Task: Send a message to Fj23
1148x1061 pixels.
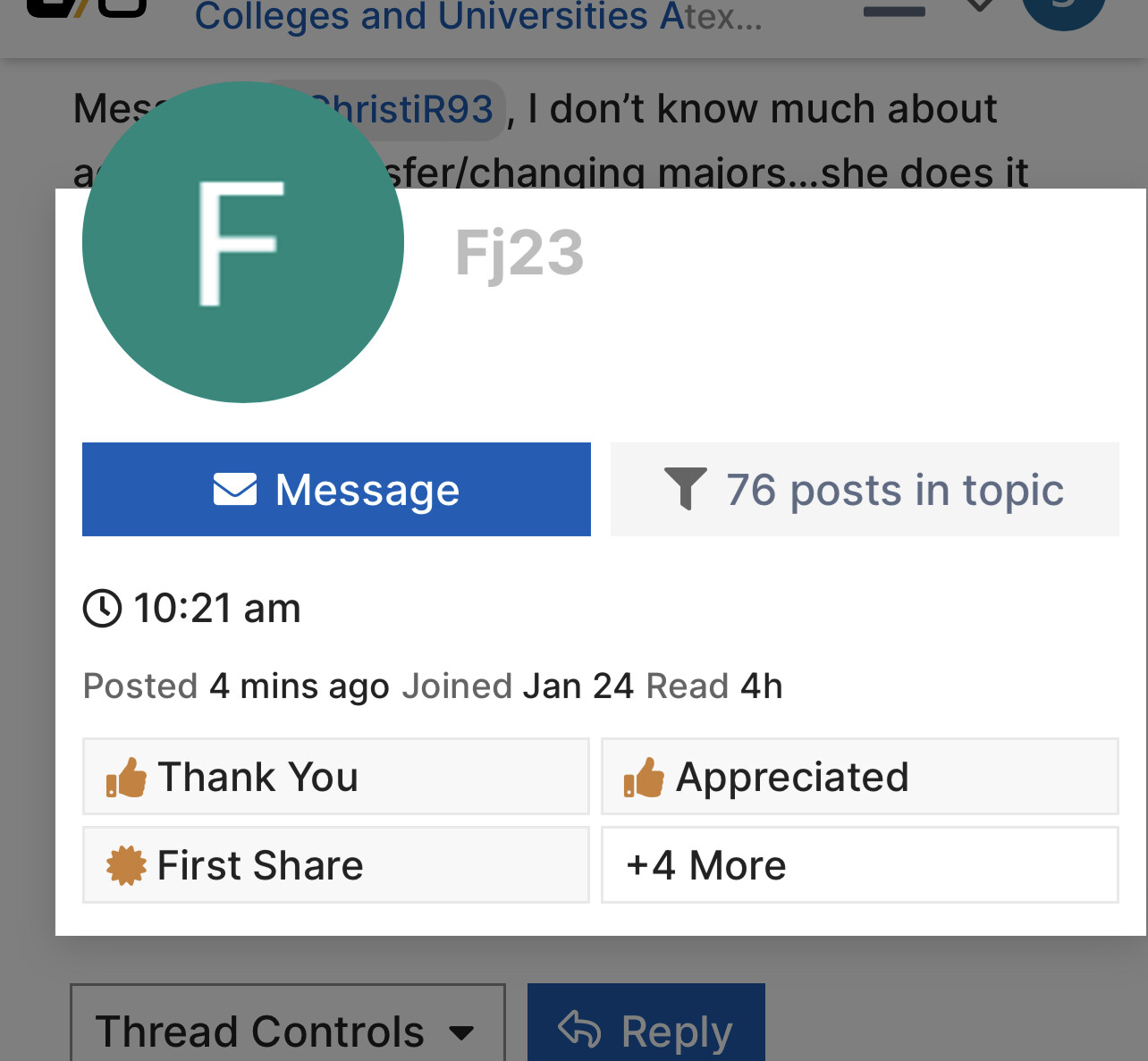Action: tap(336, 490)
